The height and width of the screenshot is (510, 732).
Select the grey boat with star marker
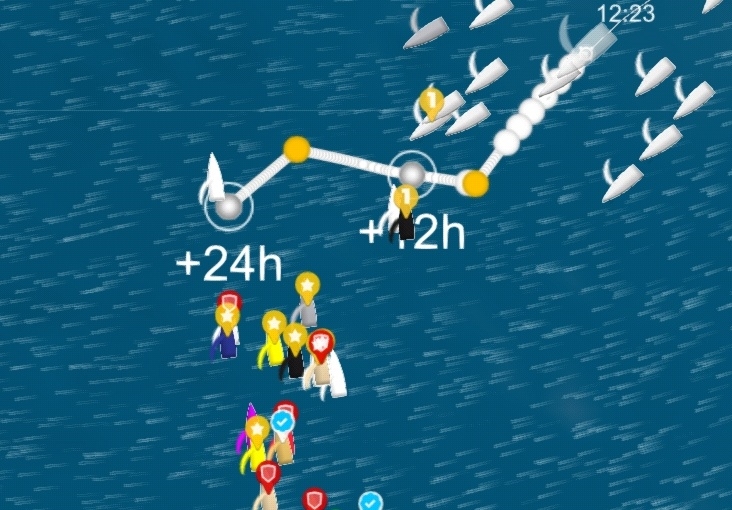click(x=305, y=308)
